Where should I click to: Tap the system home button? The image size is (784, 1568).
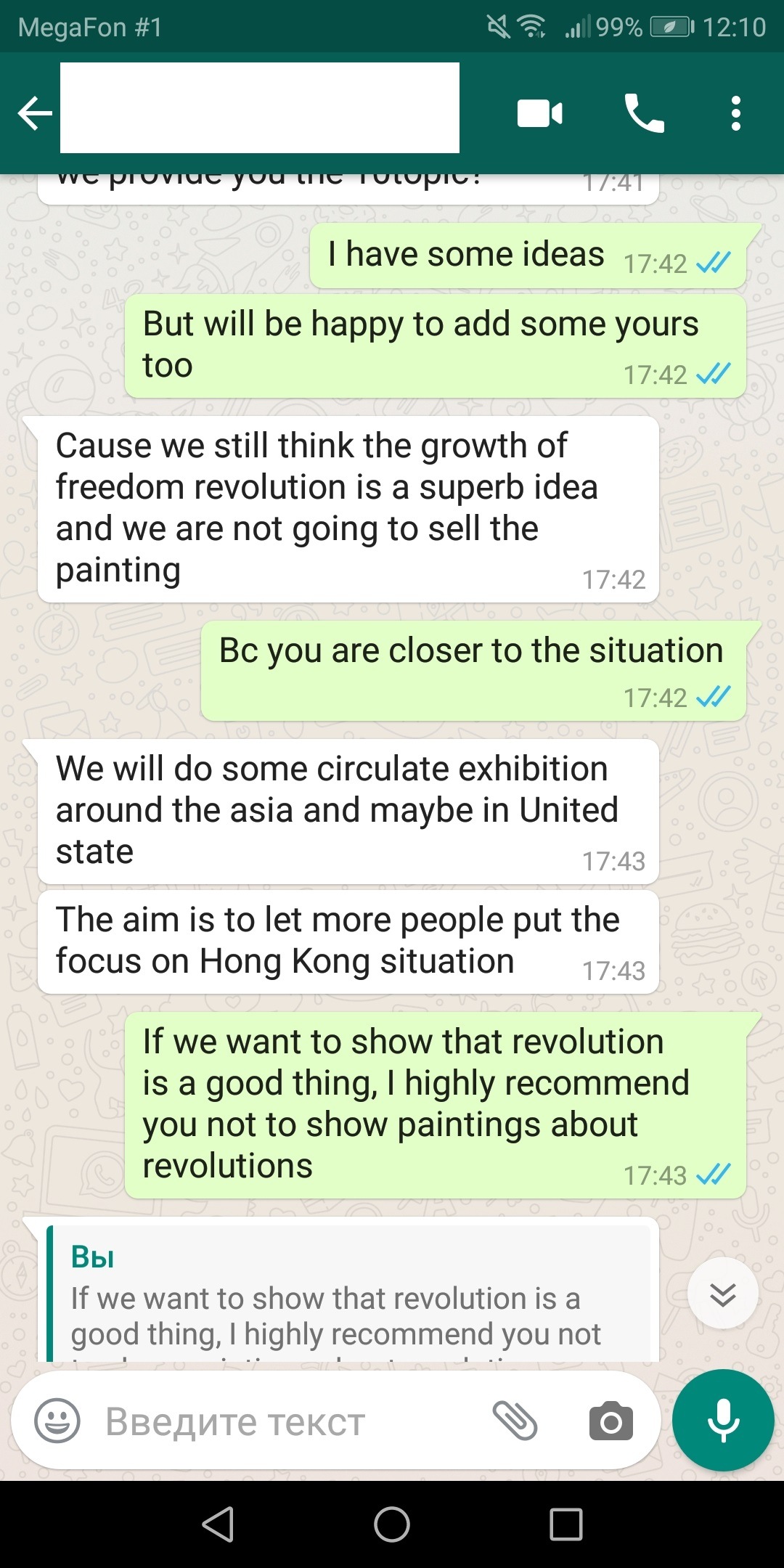(392, 1524)
